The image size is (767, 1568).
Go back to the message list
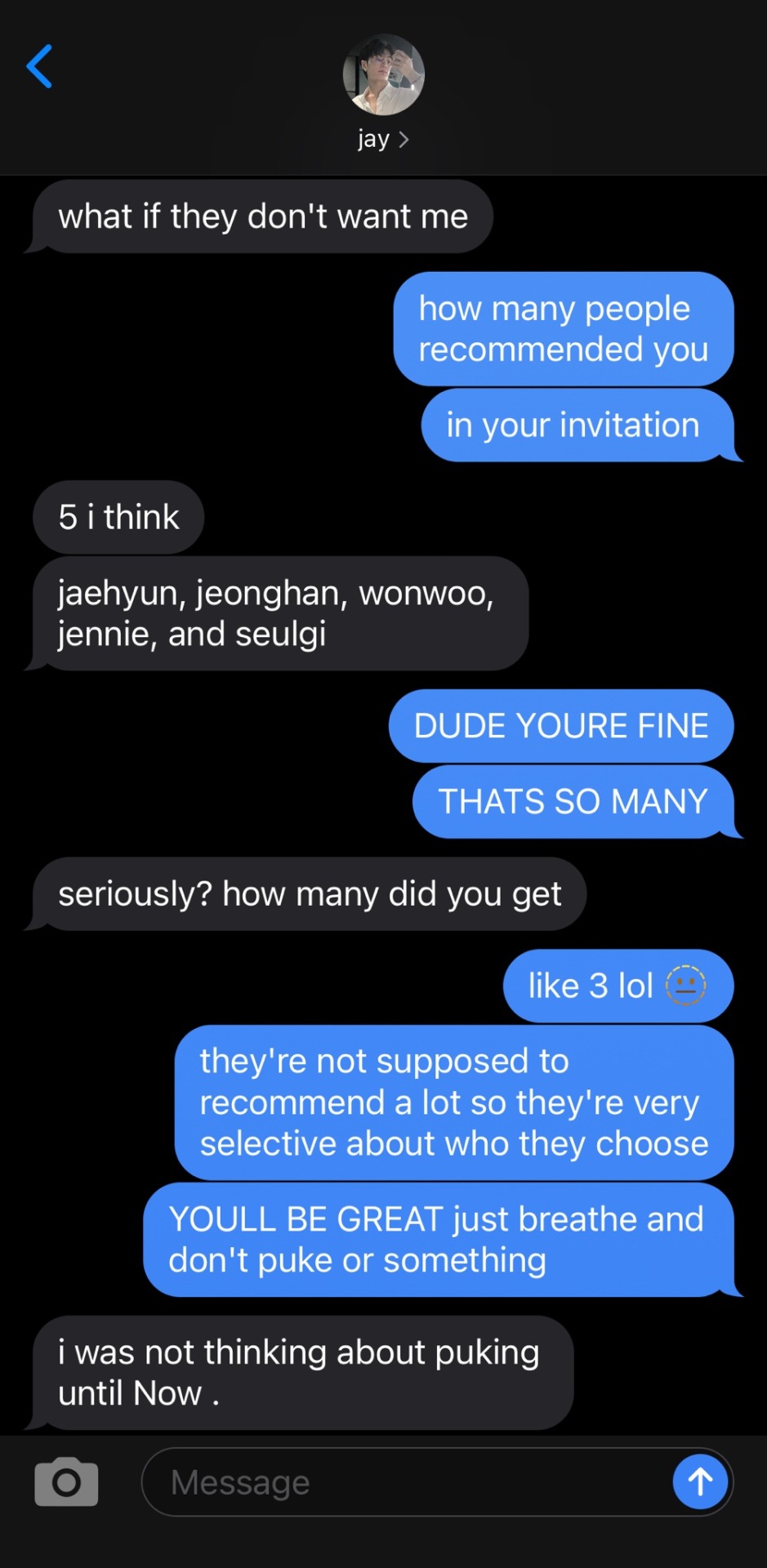[39, 66]
